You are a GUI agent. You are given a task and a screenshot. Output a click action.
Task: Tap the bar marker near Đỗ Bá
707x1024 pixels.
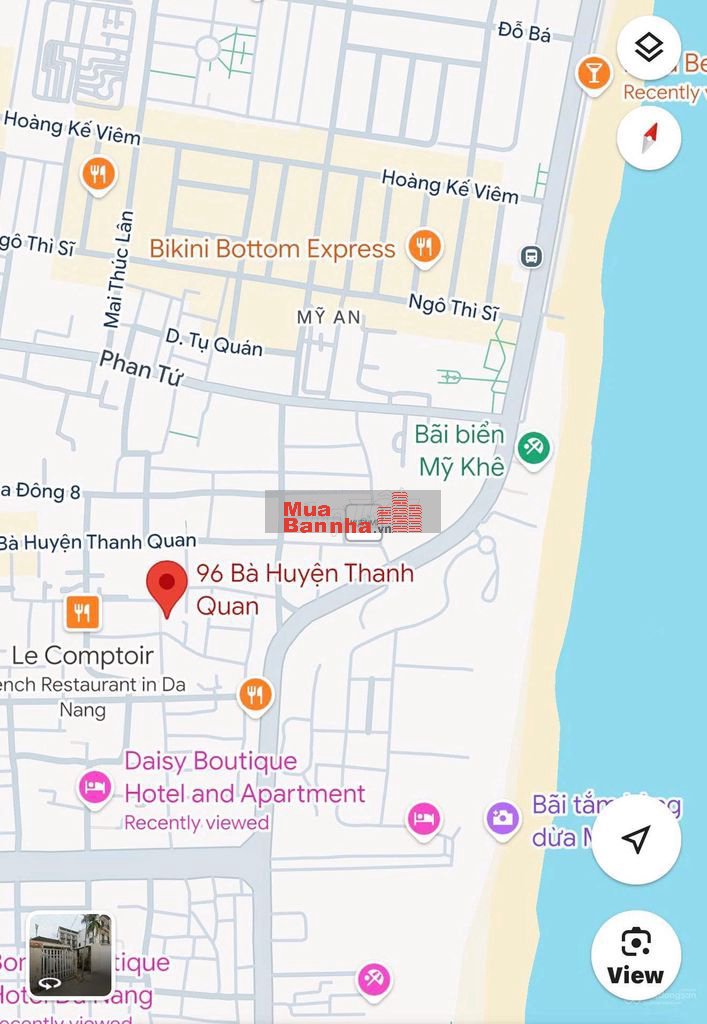[594, 74]
